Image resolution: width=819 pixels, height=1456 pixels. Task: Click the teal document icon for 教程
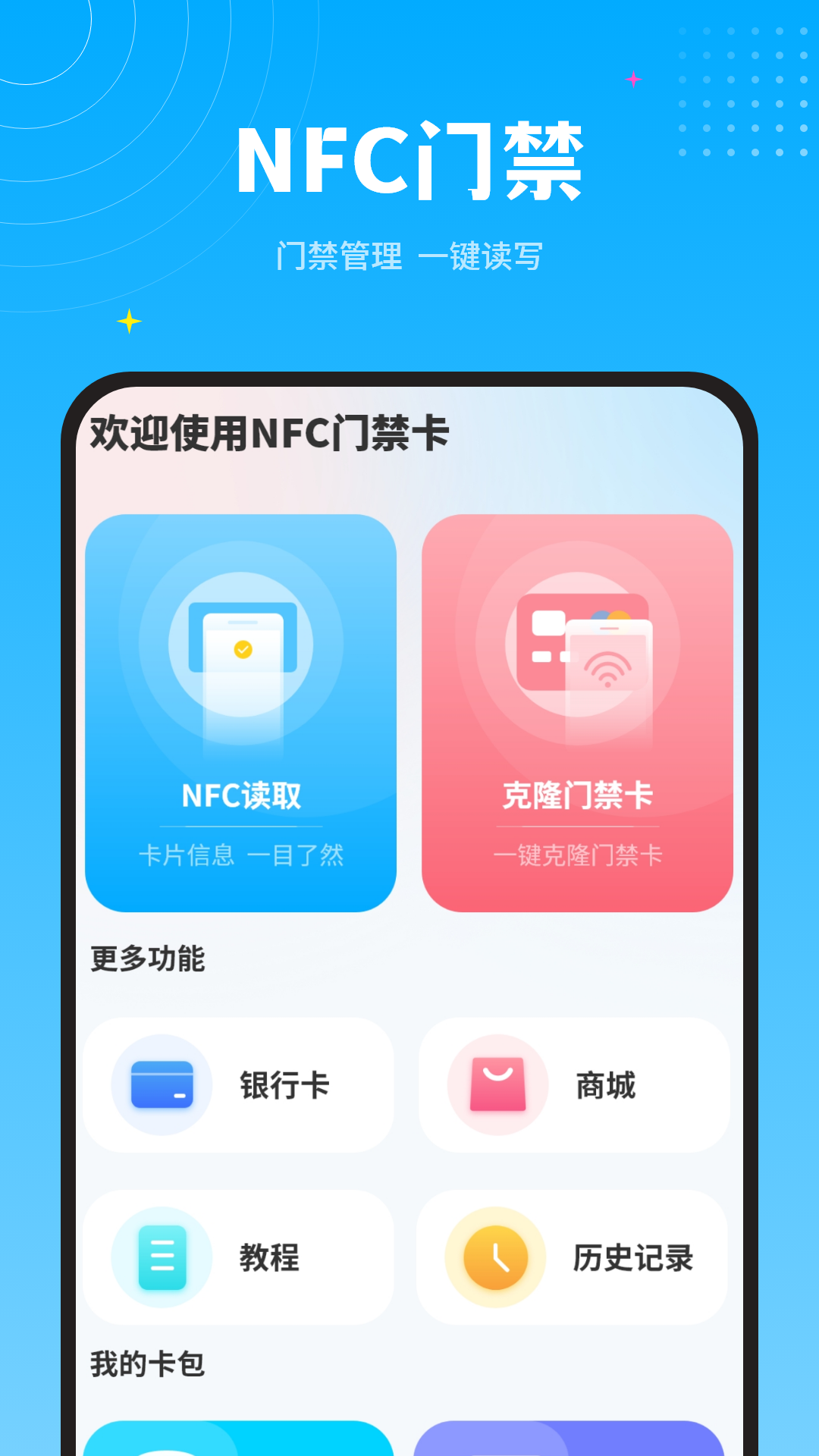tap(162, 1259)
